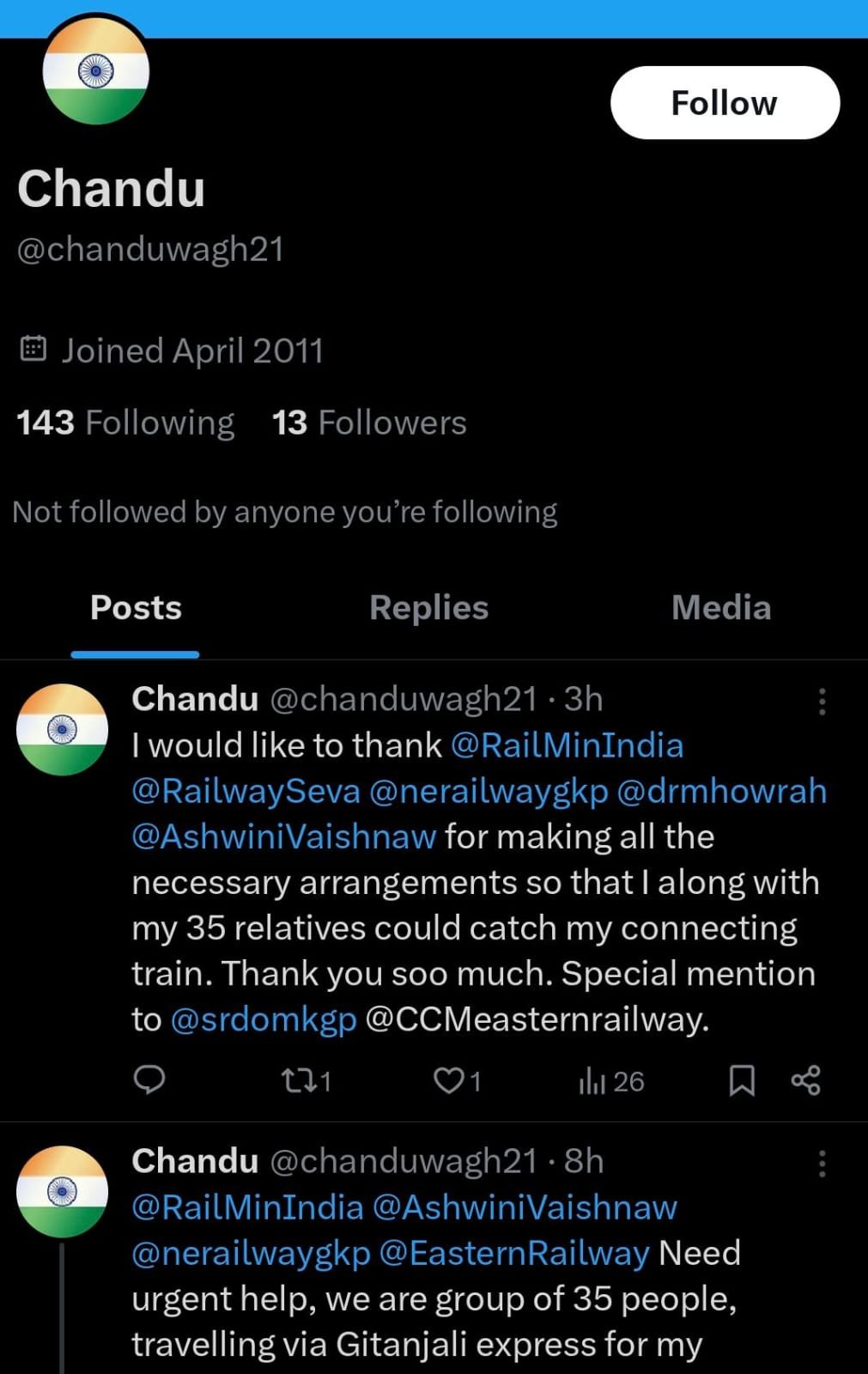Follow Chandu's account
This screenshot has width=868, height=1374.
724,103
